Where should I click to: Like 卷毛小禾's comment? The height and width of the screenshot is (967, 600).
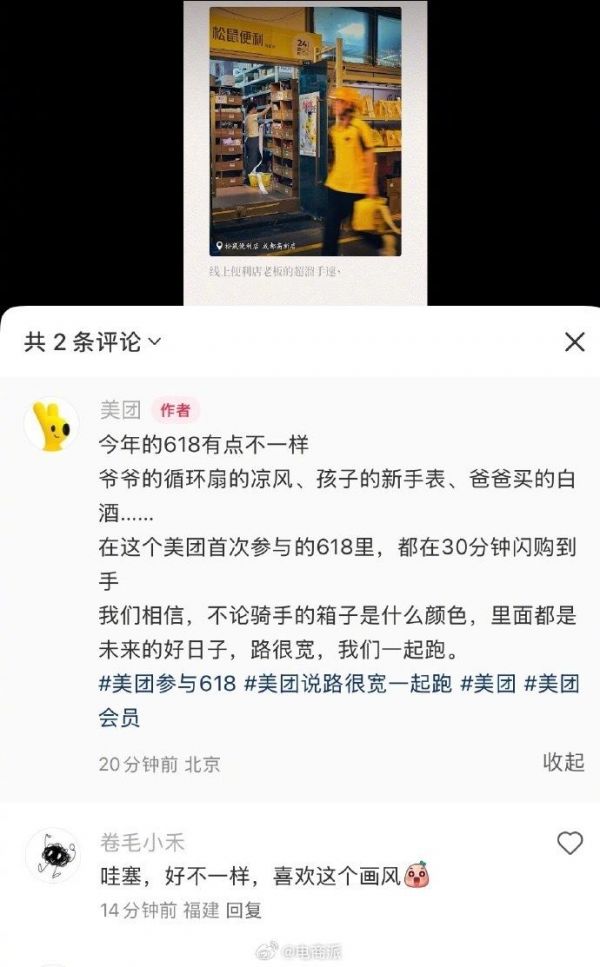point(569,843)
